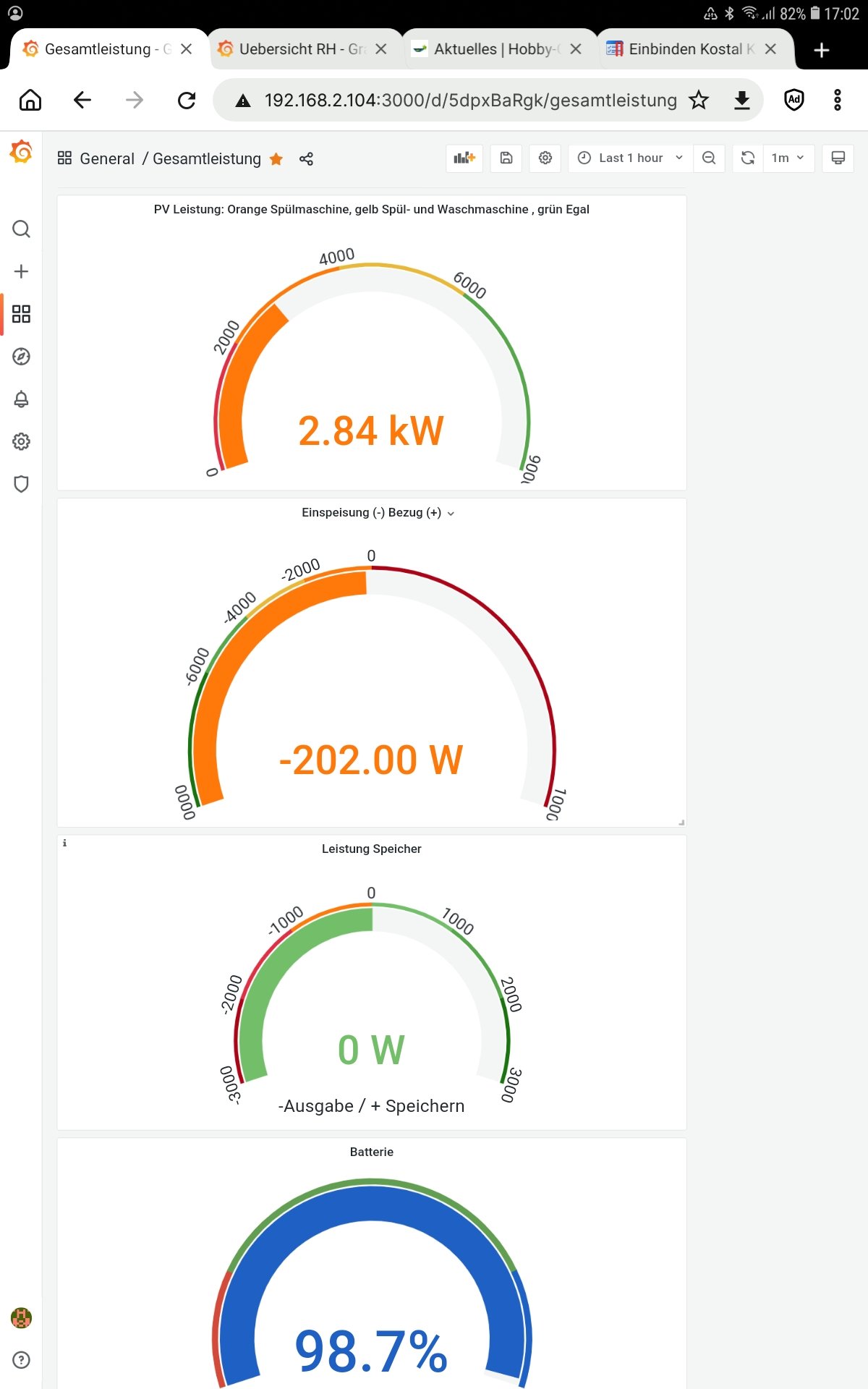The width and height of the screenshot is (868, 1389).
Task: Cycle the view mode
Action: coord(838,158)
